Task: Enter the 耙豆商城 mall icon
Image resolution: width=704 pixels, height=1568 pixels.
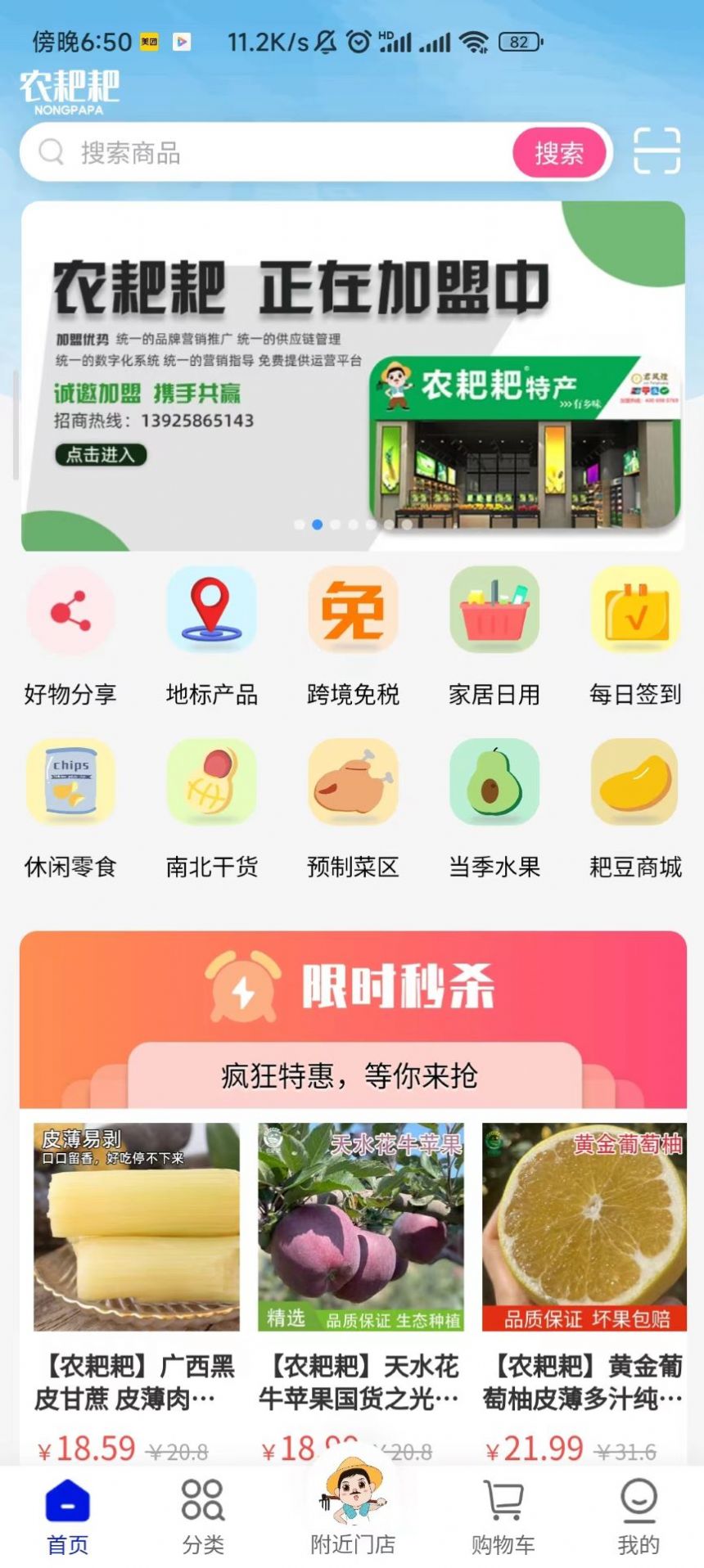Action: 635,782
